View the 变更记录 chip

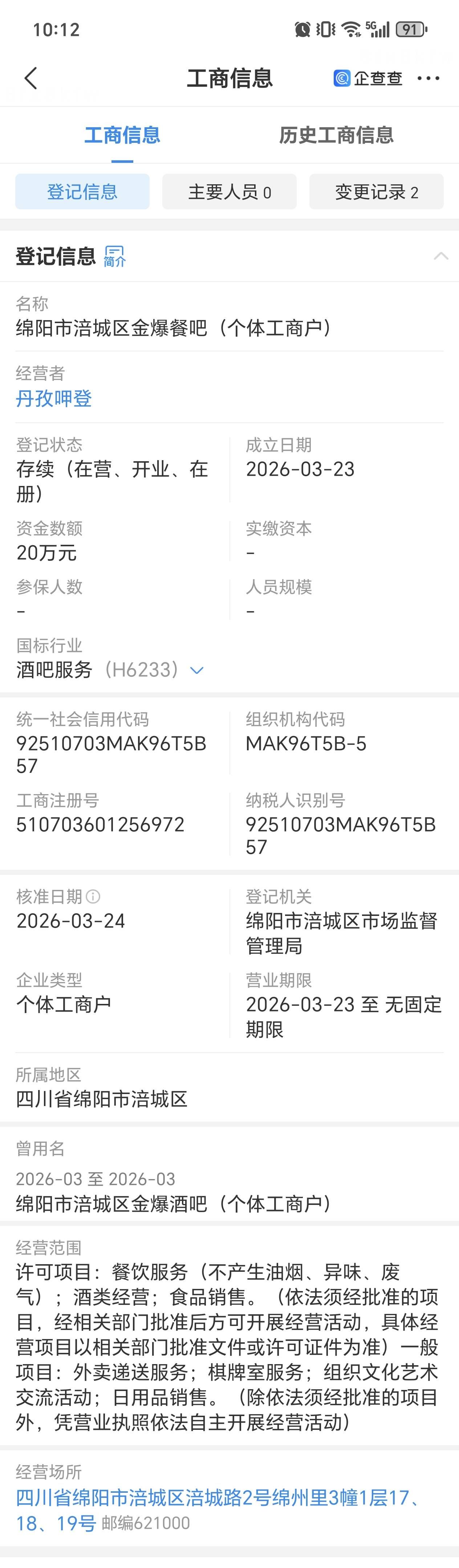point(376,192)
